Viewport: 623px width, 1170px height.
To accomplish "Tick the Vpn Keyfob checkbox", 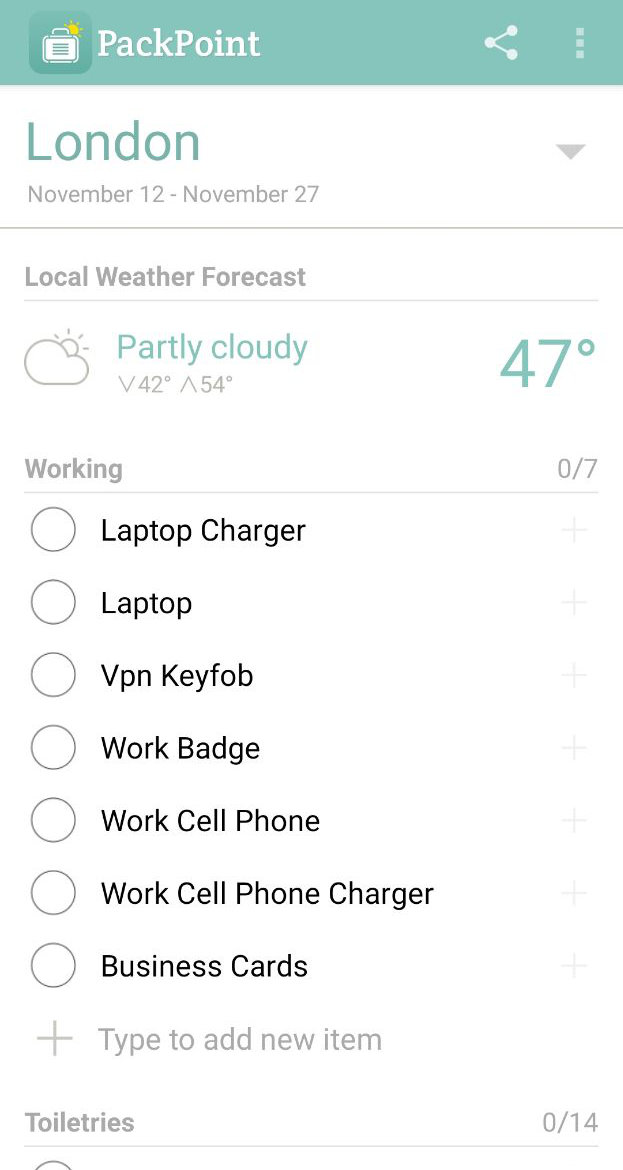I will click(x=53, y=676).
